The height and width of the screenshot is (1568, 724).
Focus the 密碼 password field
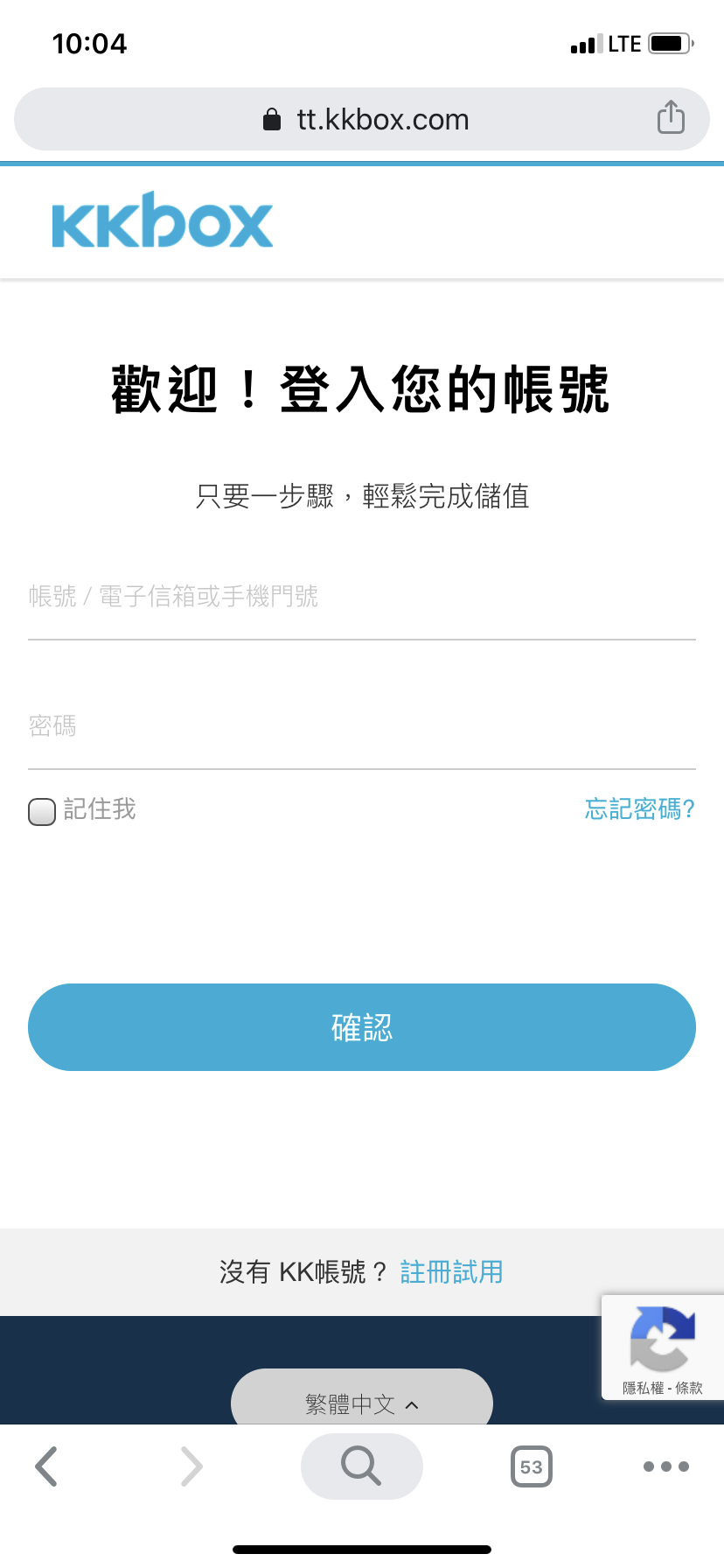(x=362, y=726)
